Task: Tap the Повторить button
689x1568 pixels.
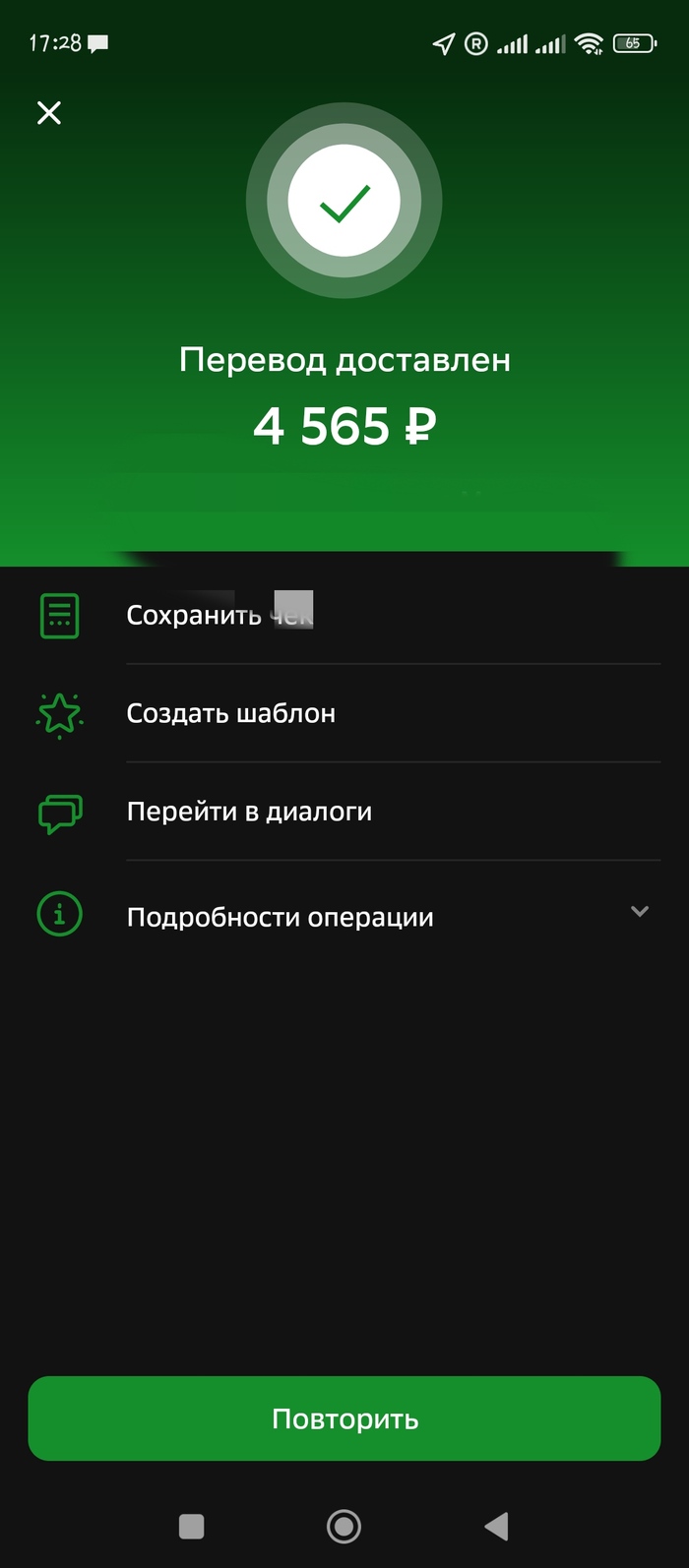Action: [x=344, y=1418]
